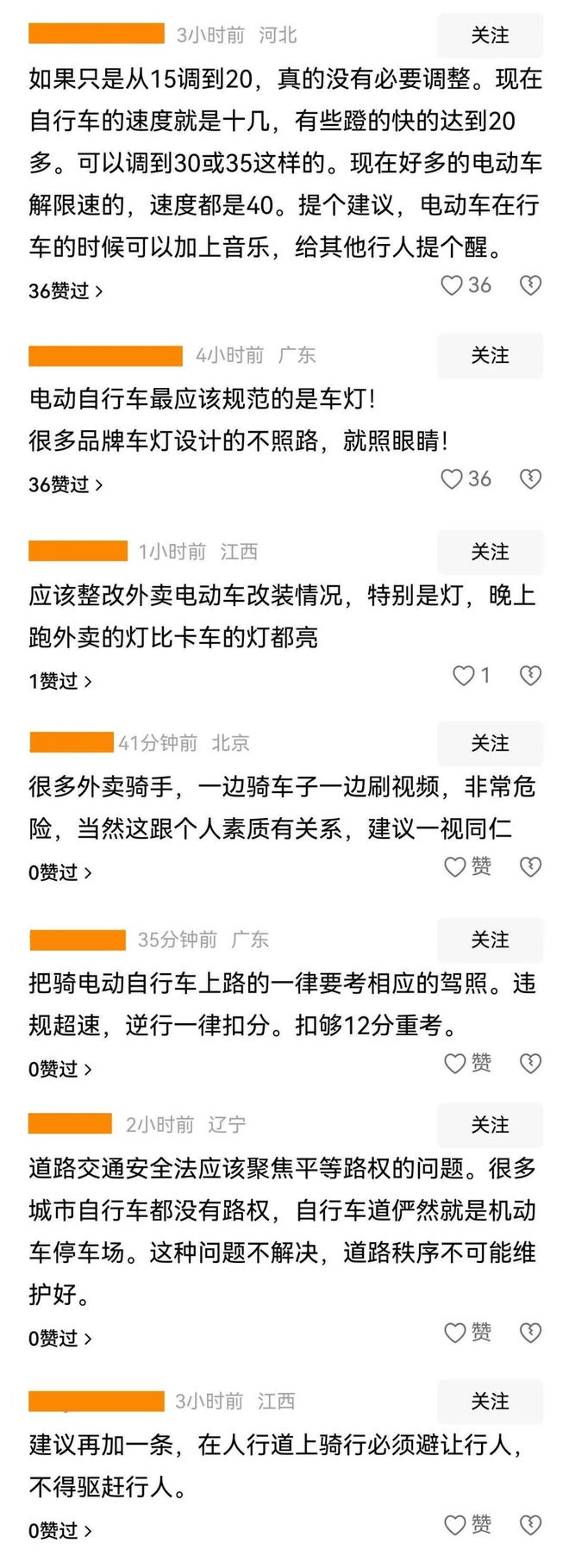Like the comment about equal road rights
Screen dimensions: 569x1568
click(x=467, y=1333)
